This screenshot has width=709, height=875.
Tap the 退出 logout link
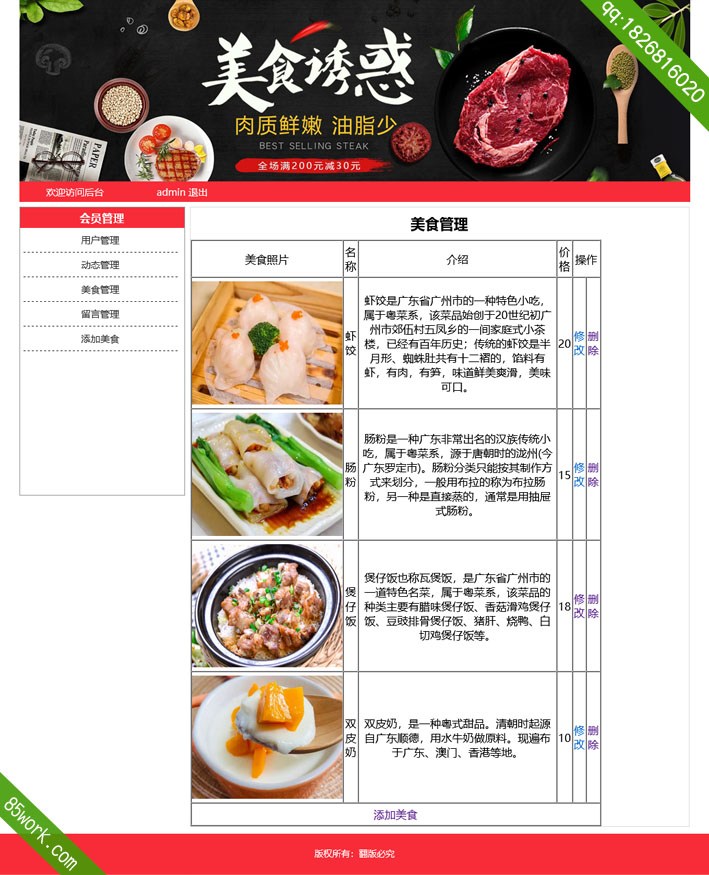(x=198, y=192)
